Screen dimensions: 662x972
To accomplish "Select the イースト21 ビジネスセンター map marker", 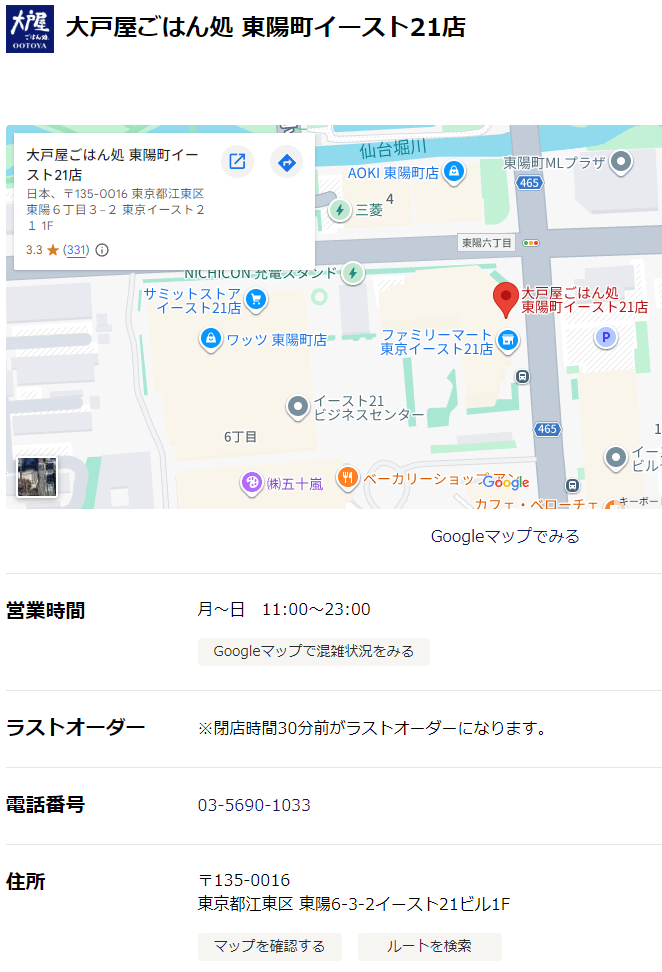I will (298, 407).
